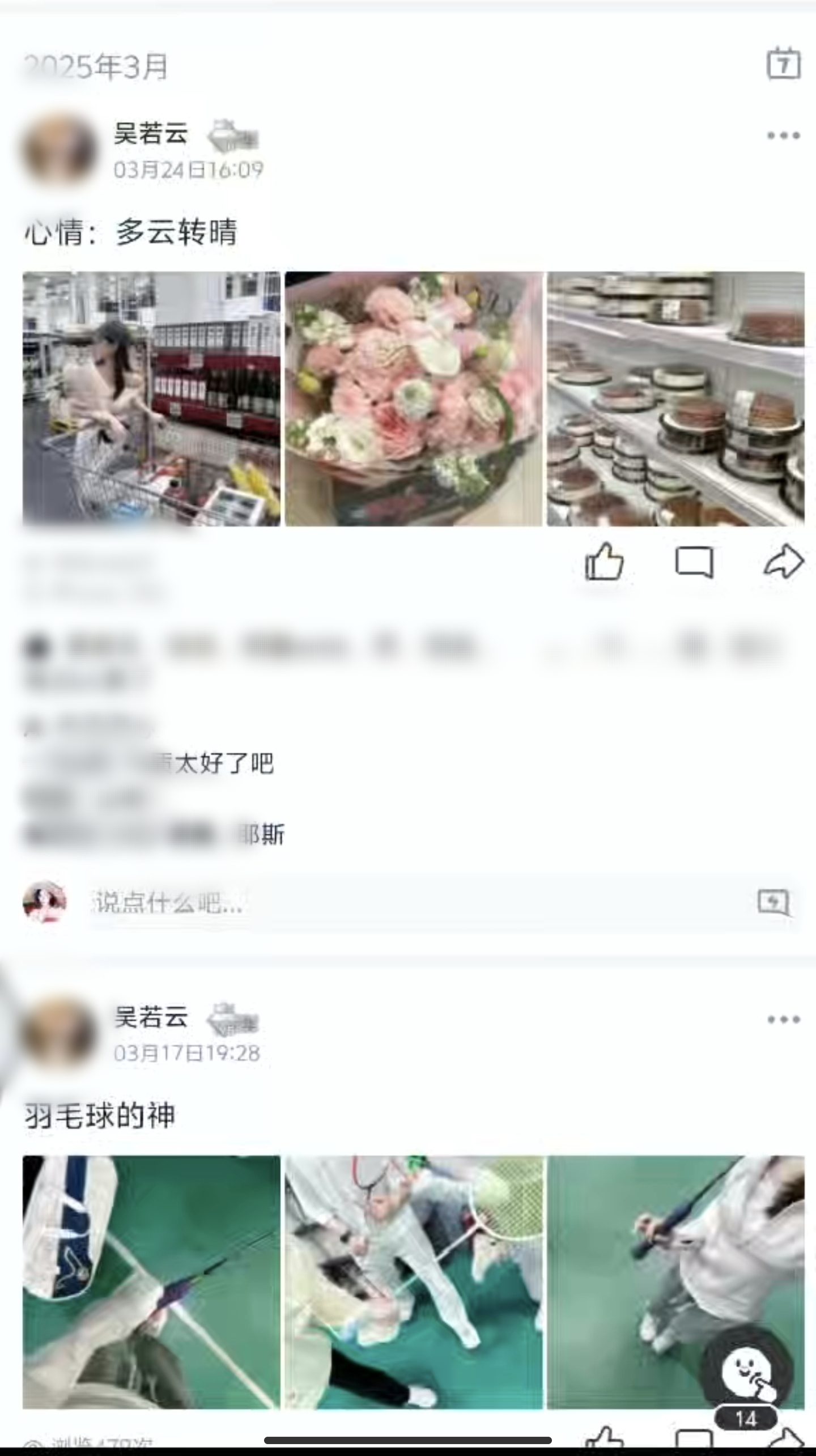The height and width of the screenshot is (1456, 816).
Task: Open the shopping cart photo
Action: click(x=151, y=399)
